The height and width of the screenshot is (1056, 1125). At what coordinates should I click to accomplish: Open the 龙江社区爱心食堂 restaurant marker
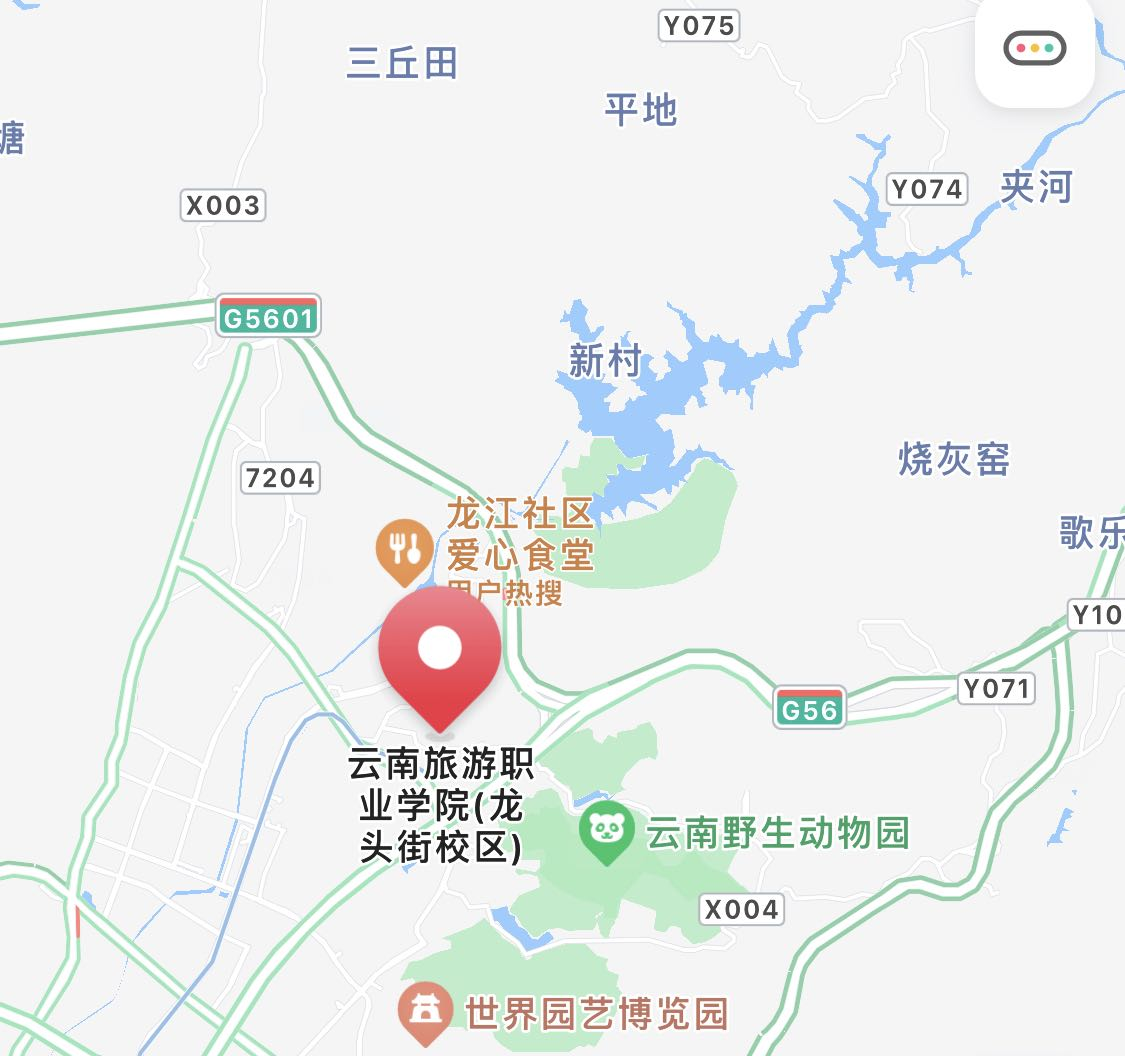(404, 548)
